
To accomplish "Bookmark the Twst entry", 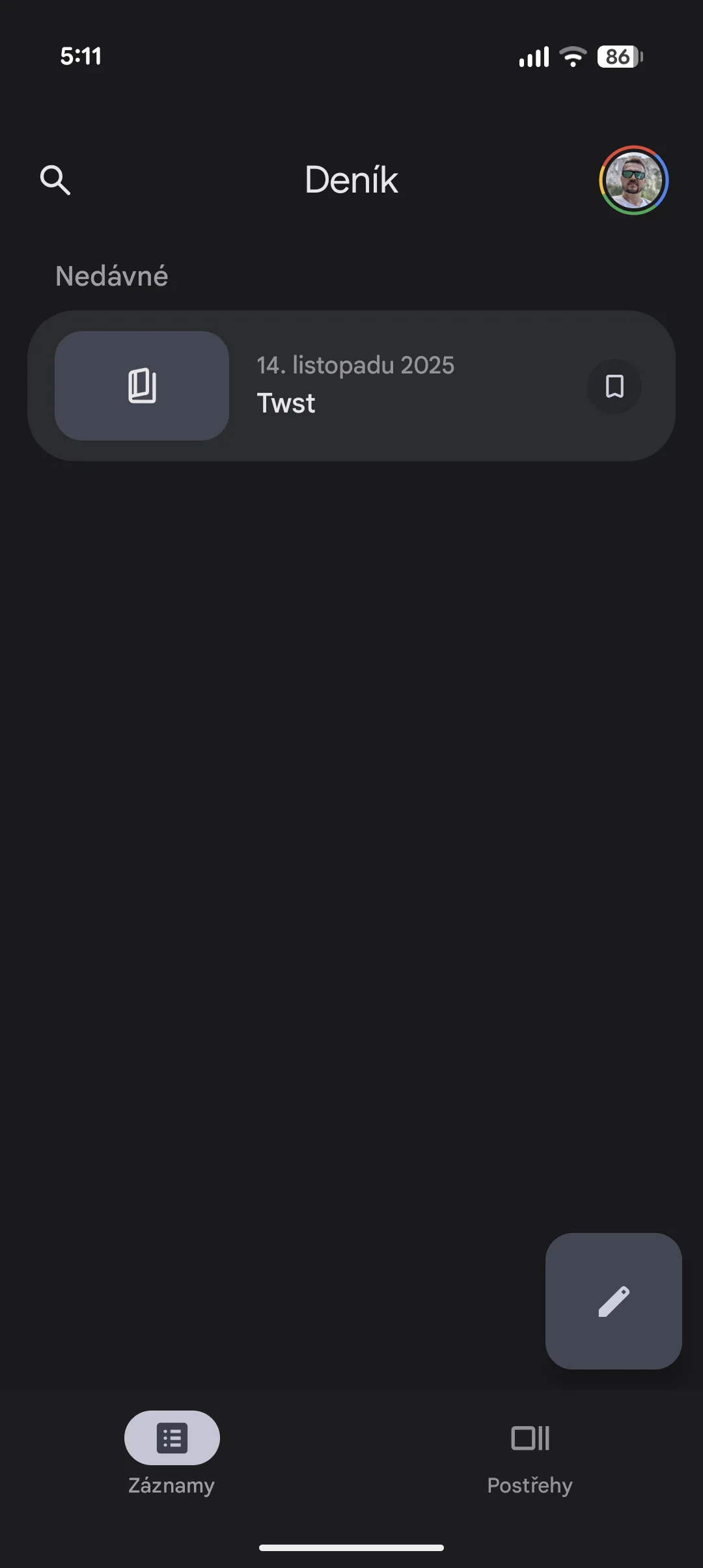I will pos(614,386).
